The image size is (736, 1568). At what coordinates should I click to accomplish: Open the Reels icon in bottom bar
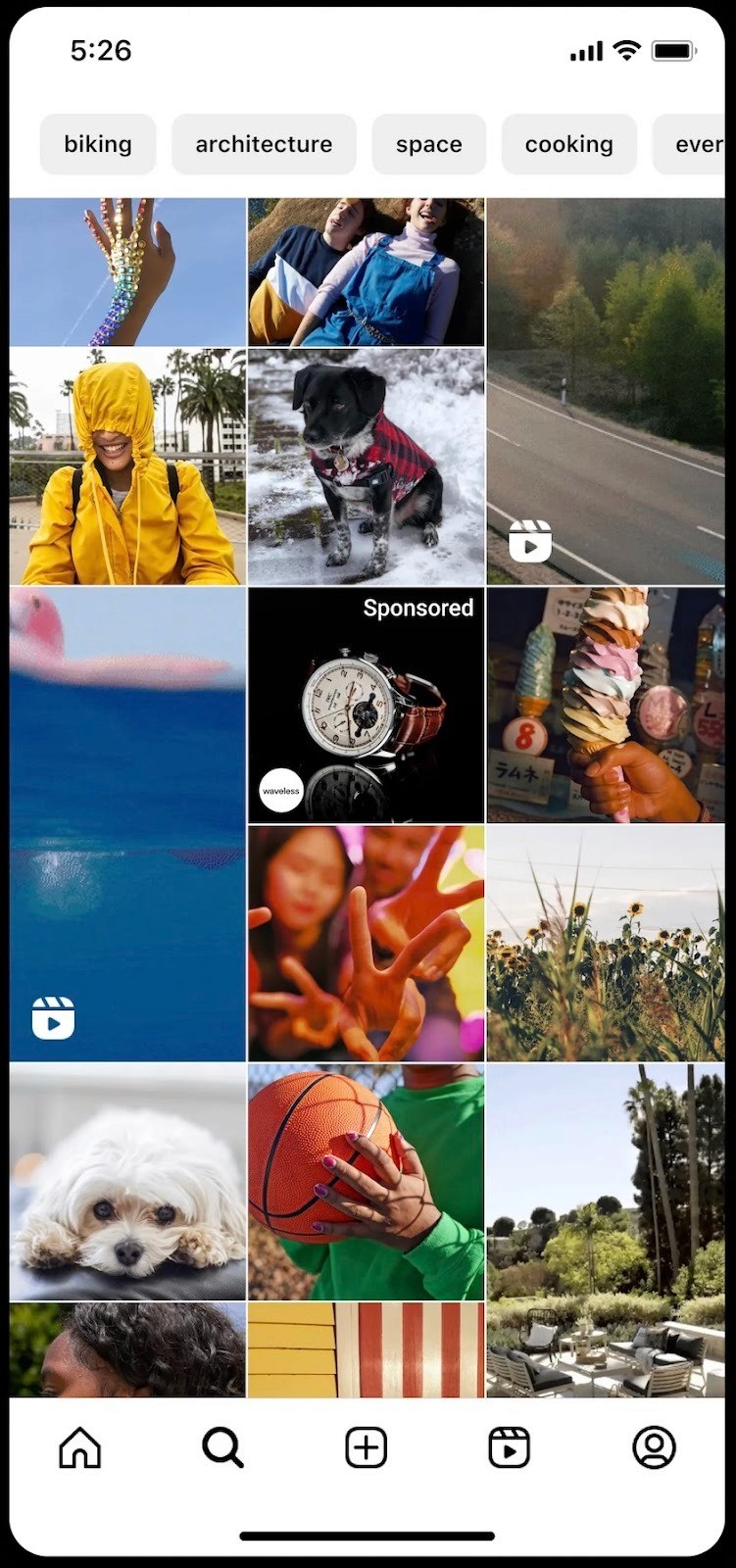click(510, 1445)
